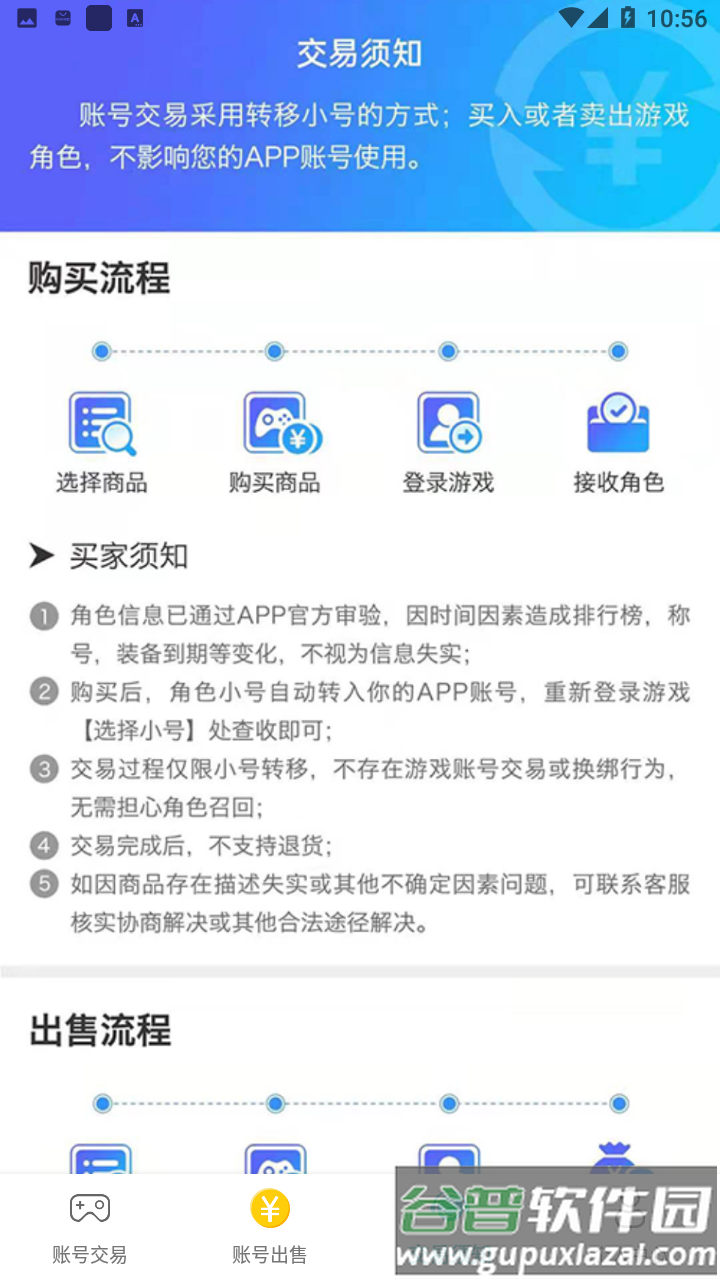Open the 账号出售 tab
Image resolution: width=720 pixels, height=1280 pixels.
click(269, 1226)
